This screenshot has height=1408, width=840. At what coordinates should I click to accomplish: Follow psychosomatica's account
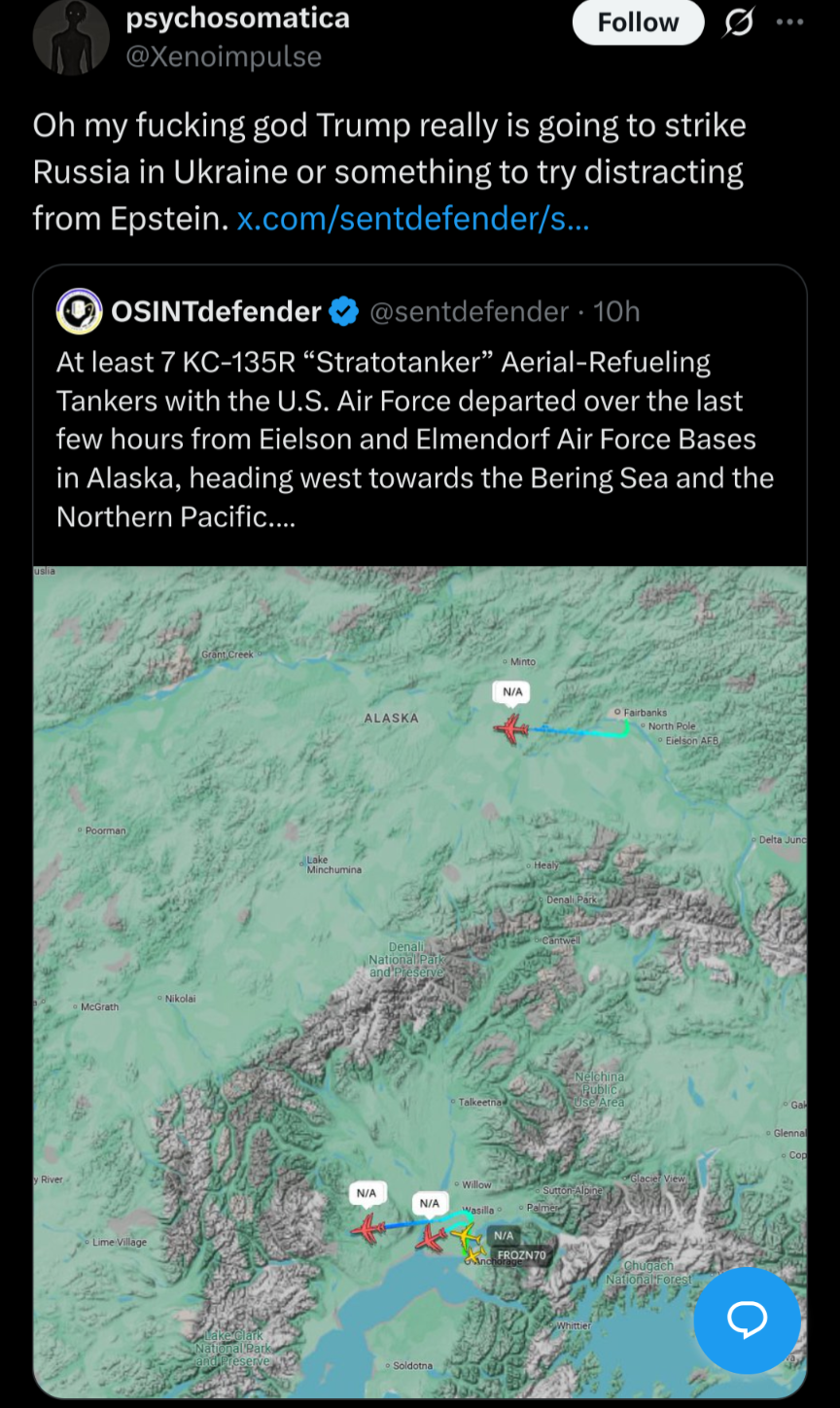coord(638,21)
